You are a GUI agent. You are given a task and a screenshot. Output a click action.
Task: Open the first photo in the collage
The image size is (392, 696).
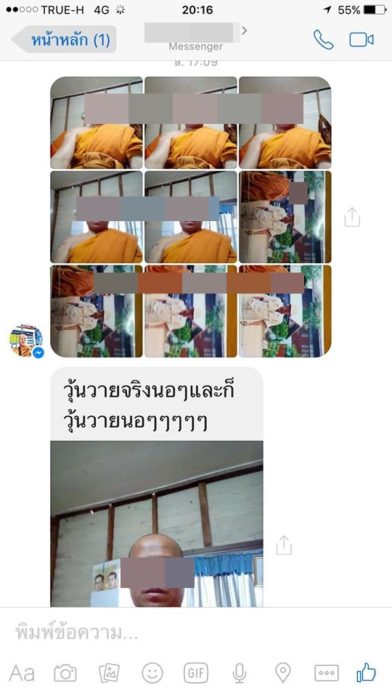coord(96,123)
